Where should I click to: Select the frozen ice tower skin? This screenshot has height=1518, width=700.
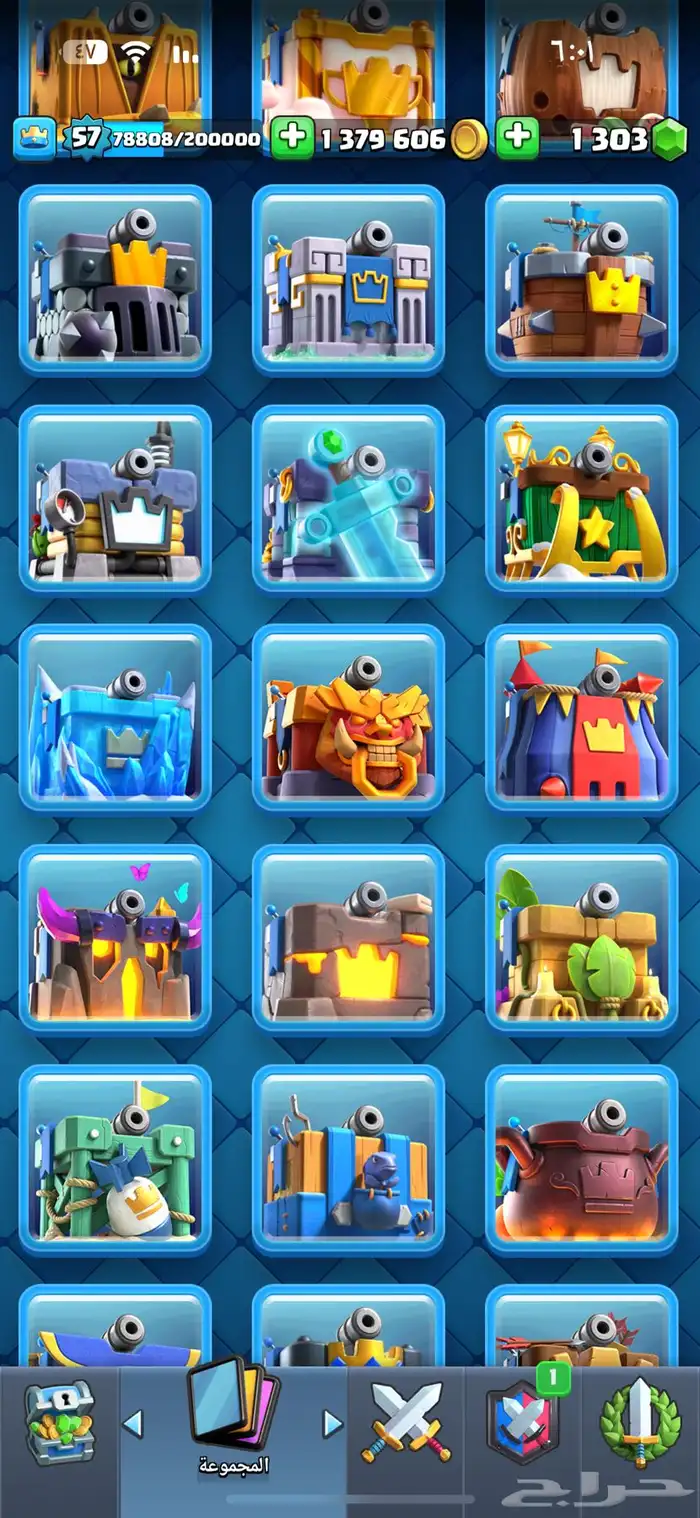115,718
